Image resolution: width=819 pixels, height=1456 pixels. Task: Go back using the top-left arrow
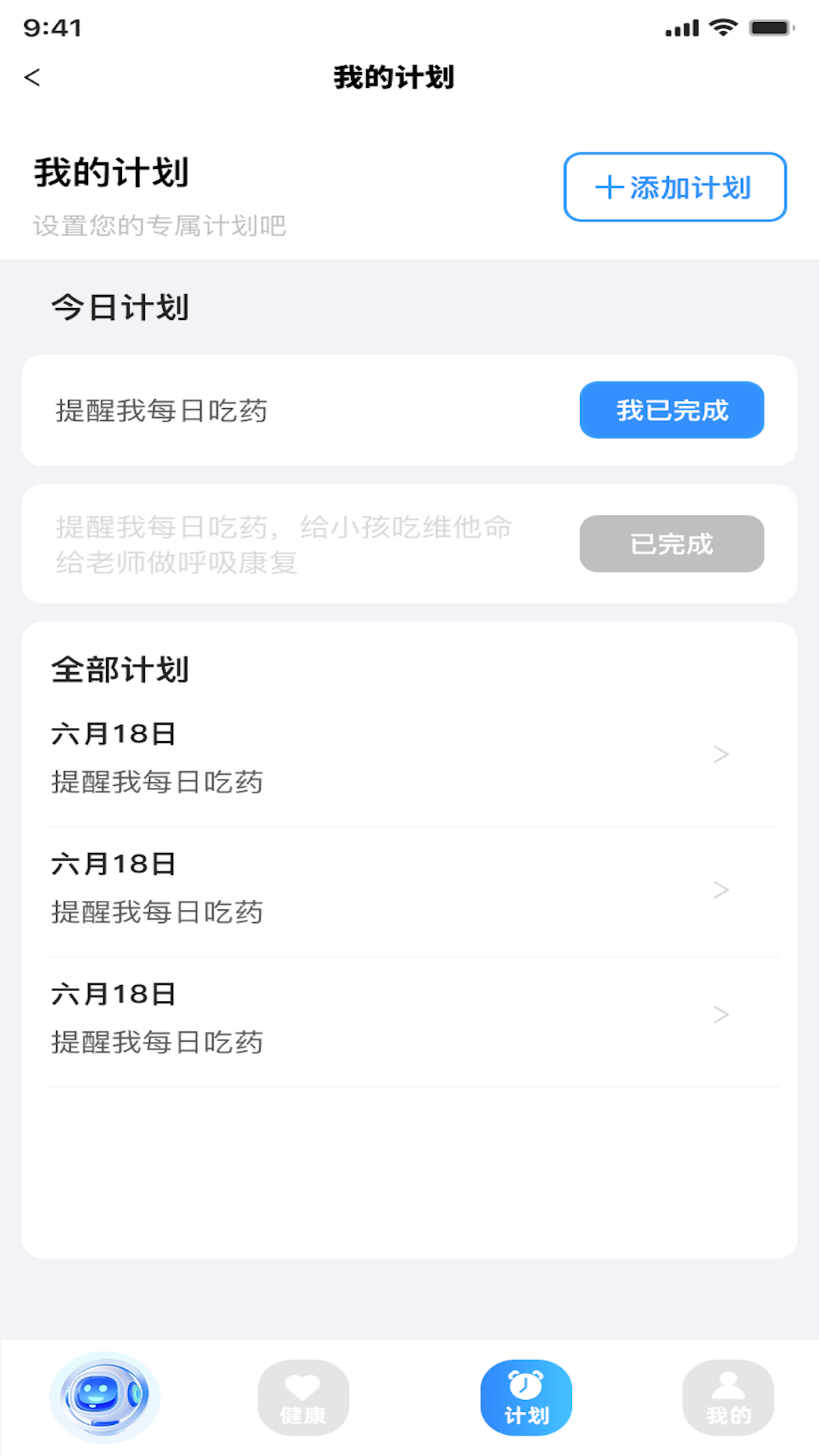click(32, 77)
